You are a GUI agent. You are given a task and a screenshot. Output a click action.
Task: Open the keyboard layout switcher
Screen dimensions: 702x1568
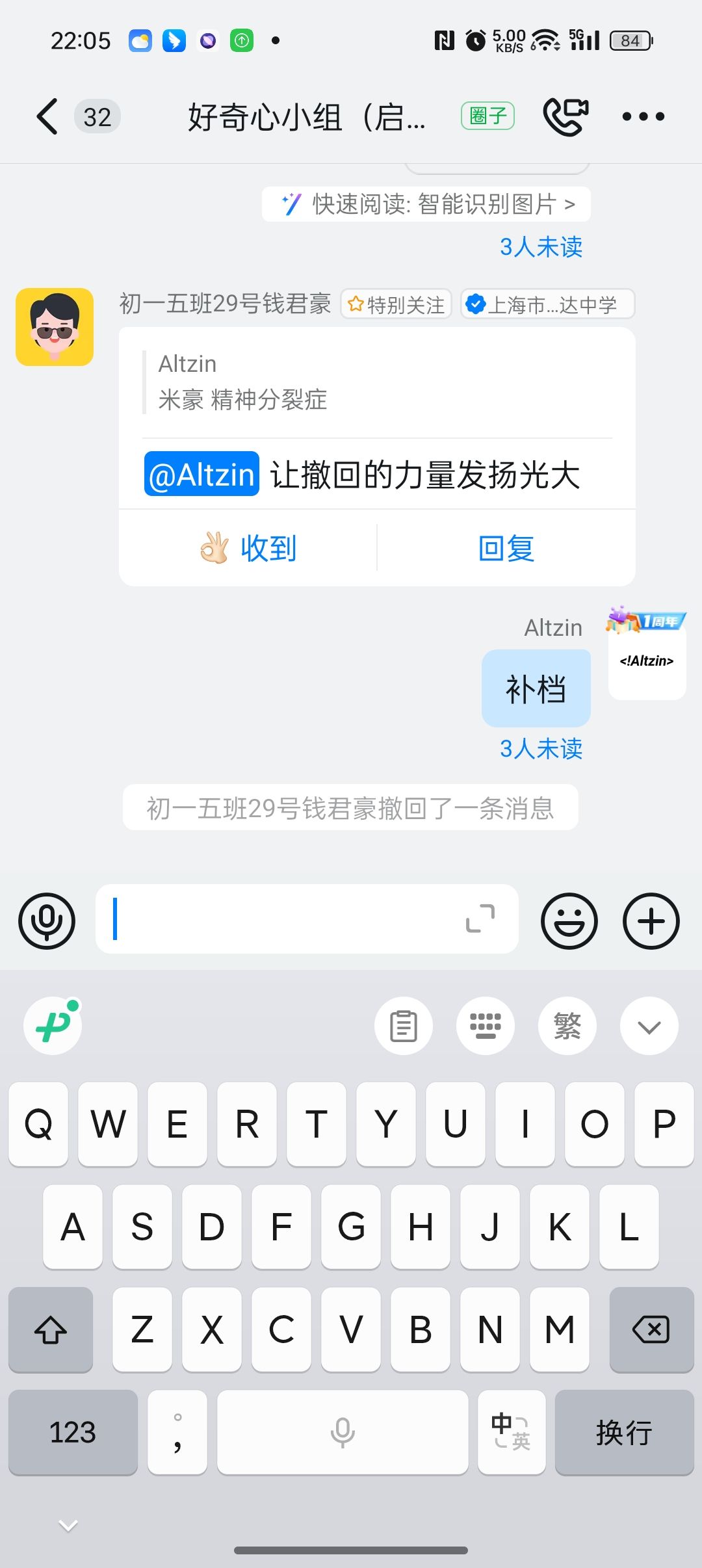486,1026
